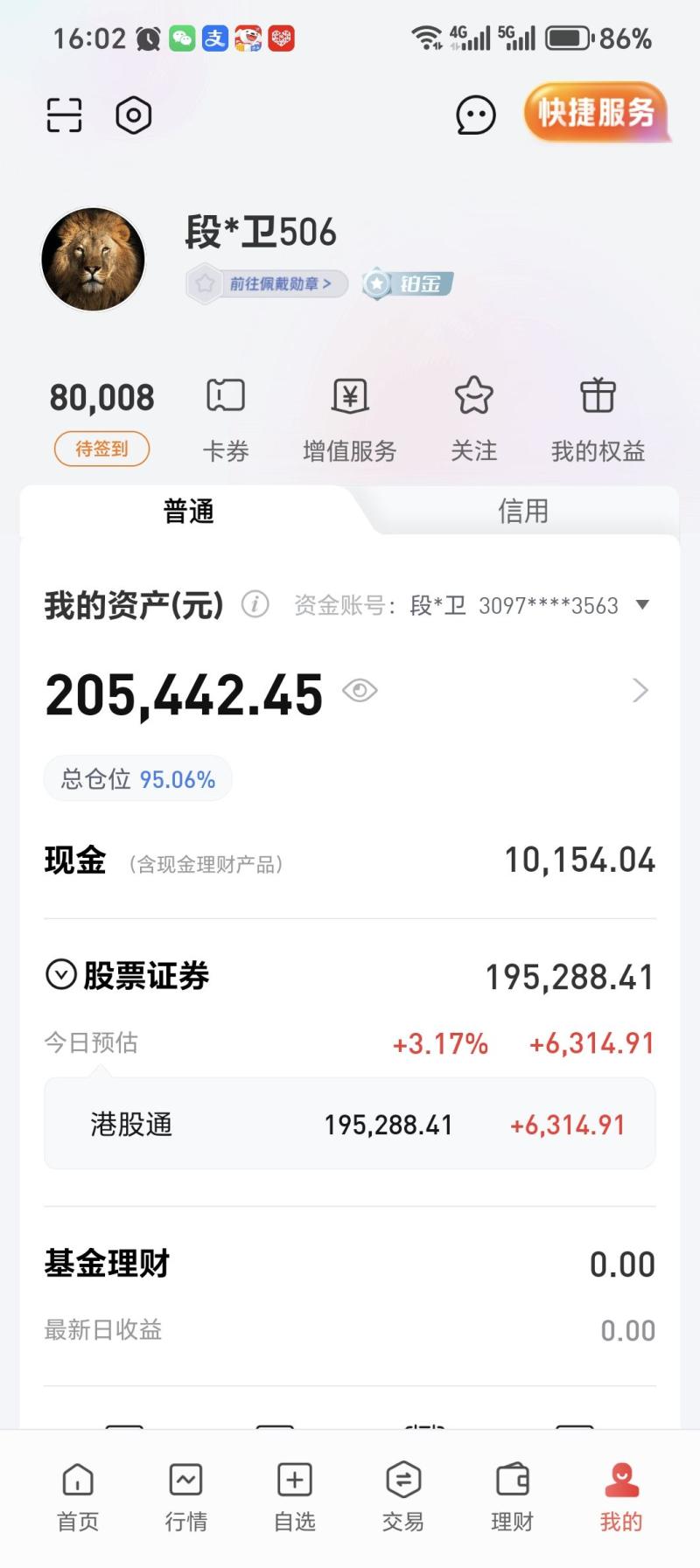Viewport: 700px width, 1568px height.
Task: Collapse the 股票证券 section
Action: pos(61,974)
